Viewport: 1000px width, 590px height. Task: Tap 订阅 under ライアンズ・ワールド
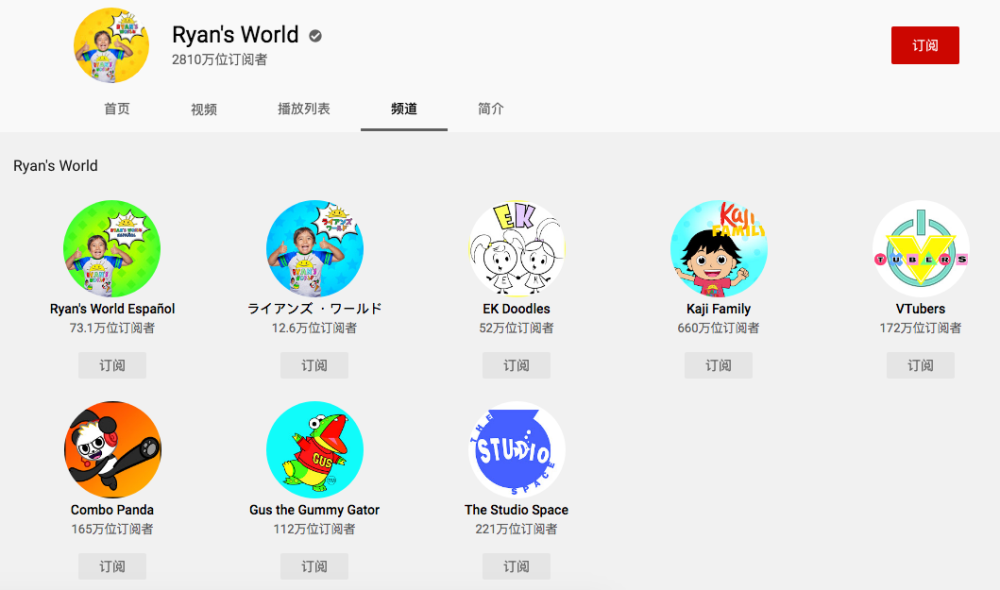(x=314, y=366)
